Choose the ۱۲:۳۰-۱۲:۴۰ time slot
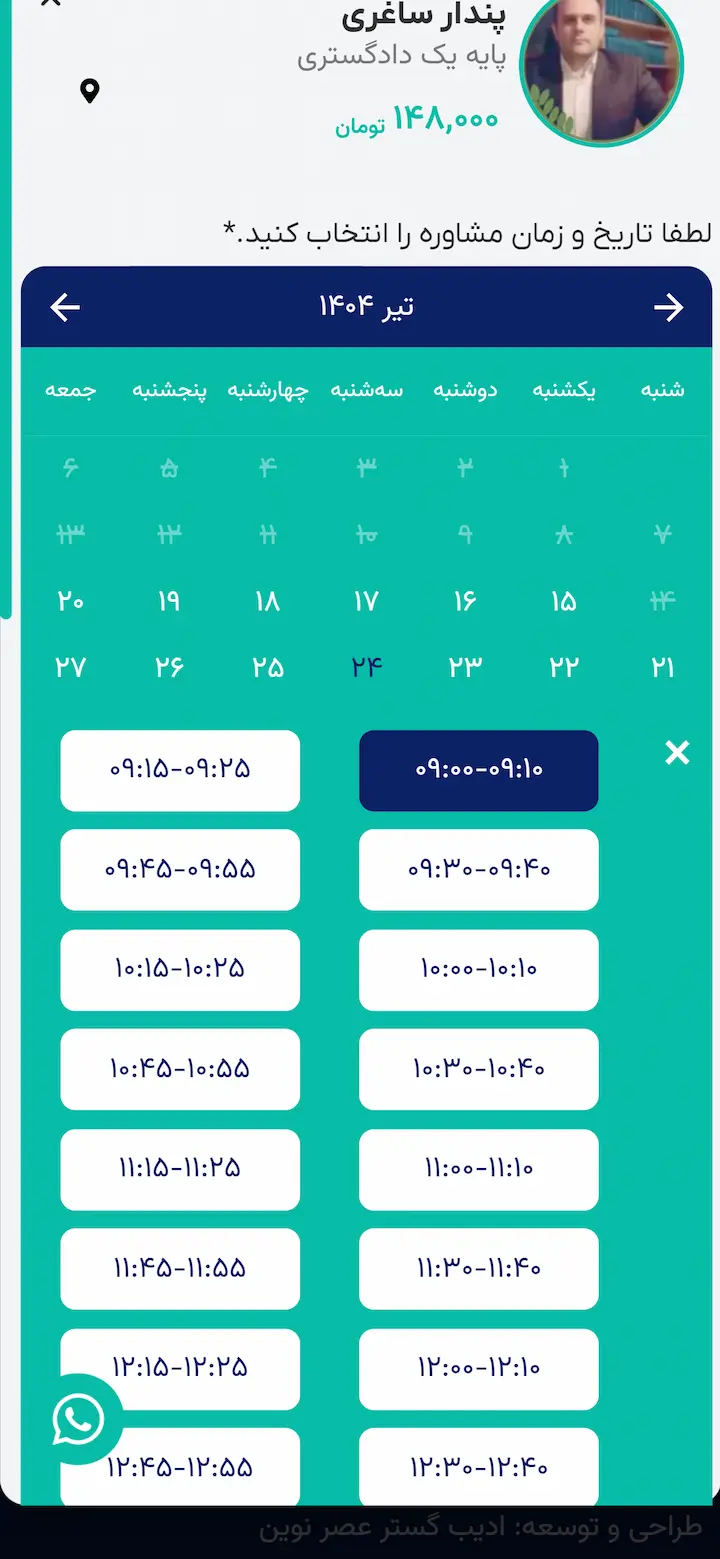Screen dimensions: 720x1559 coord(479,1467)
